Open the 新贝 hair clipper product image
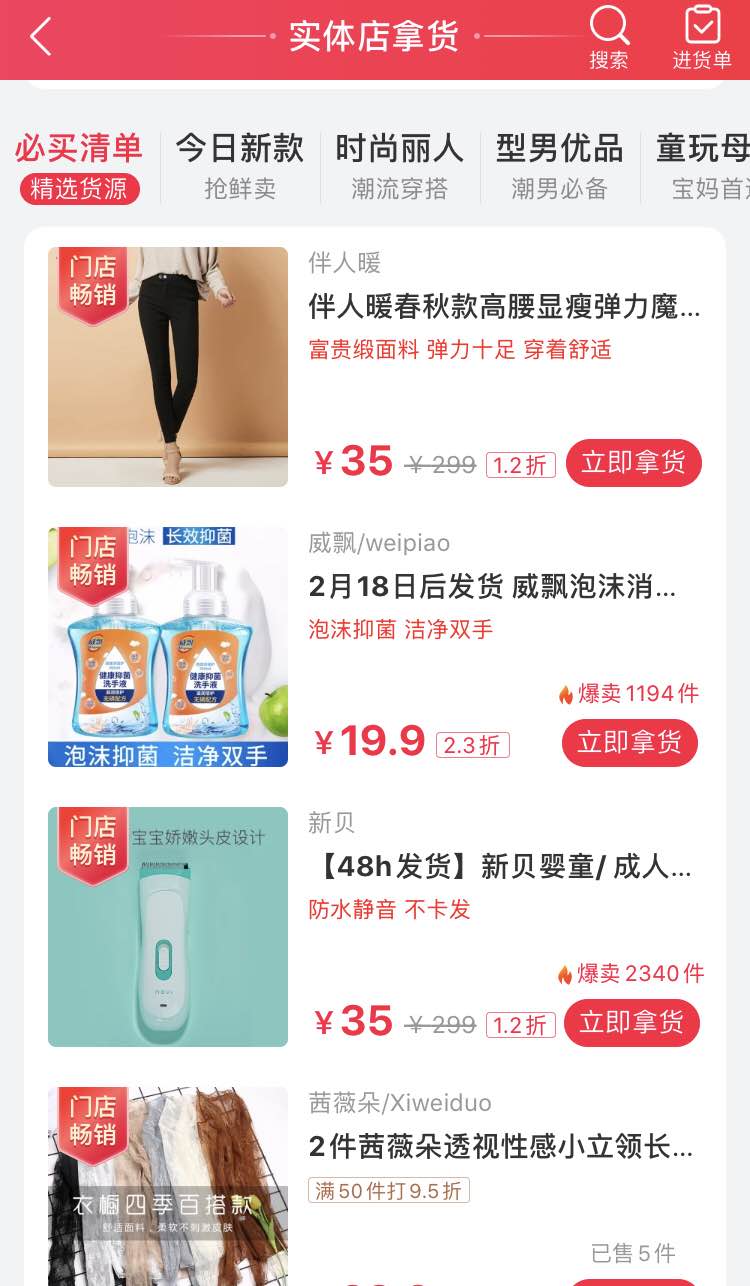The height and width of the screenshot is (1286, 750). tap(168, 927)
